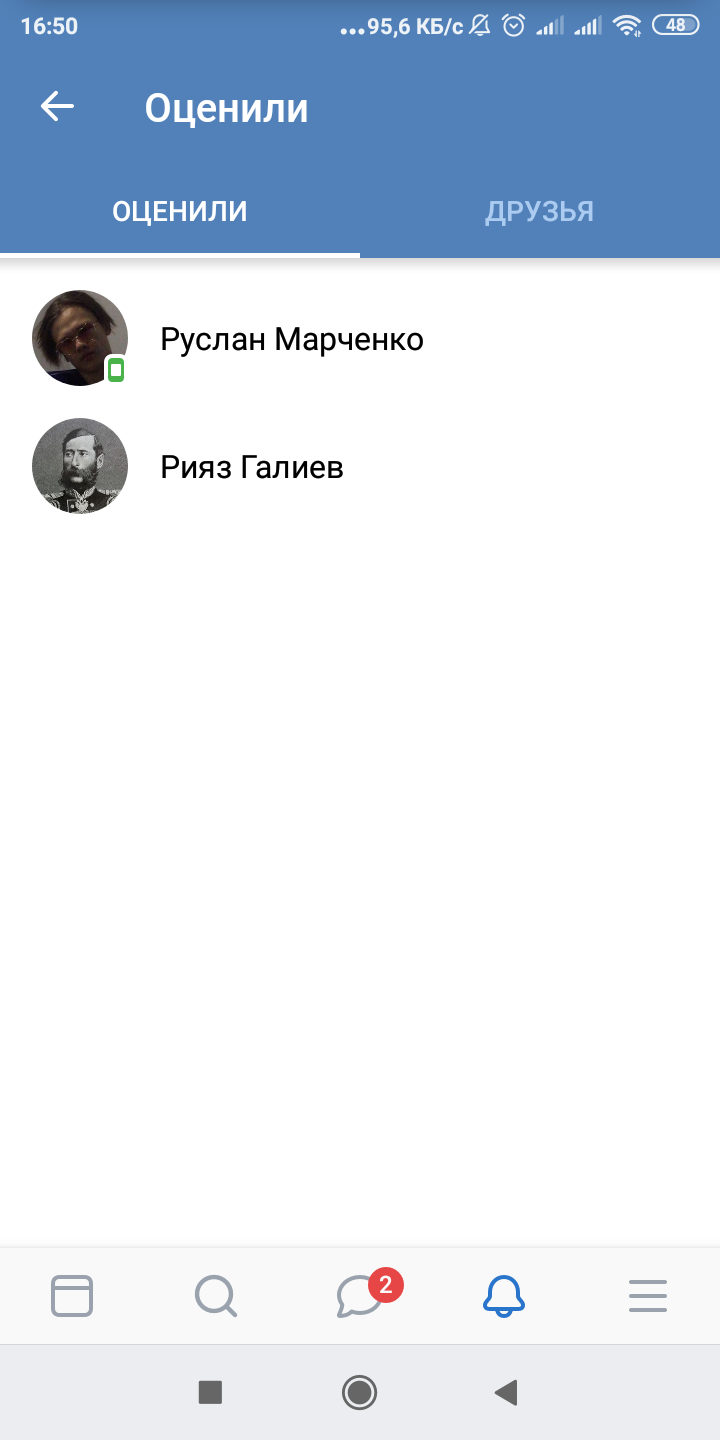The width and height of the screenshot is (720, 1440).
Task: Tap the system recent apps button
Action: 210,1392
